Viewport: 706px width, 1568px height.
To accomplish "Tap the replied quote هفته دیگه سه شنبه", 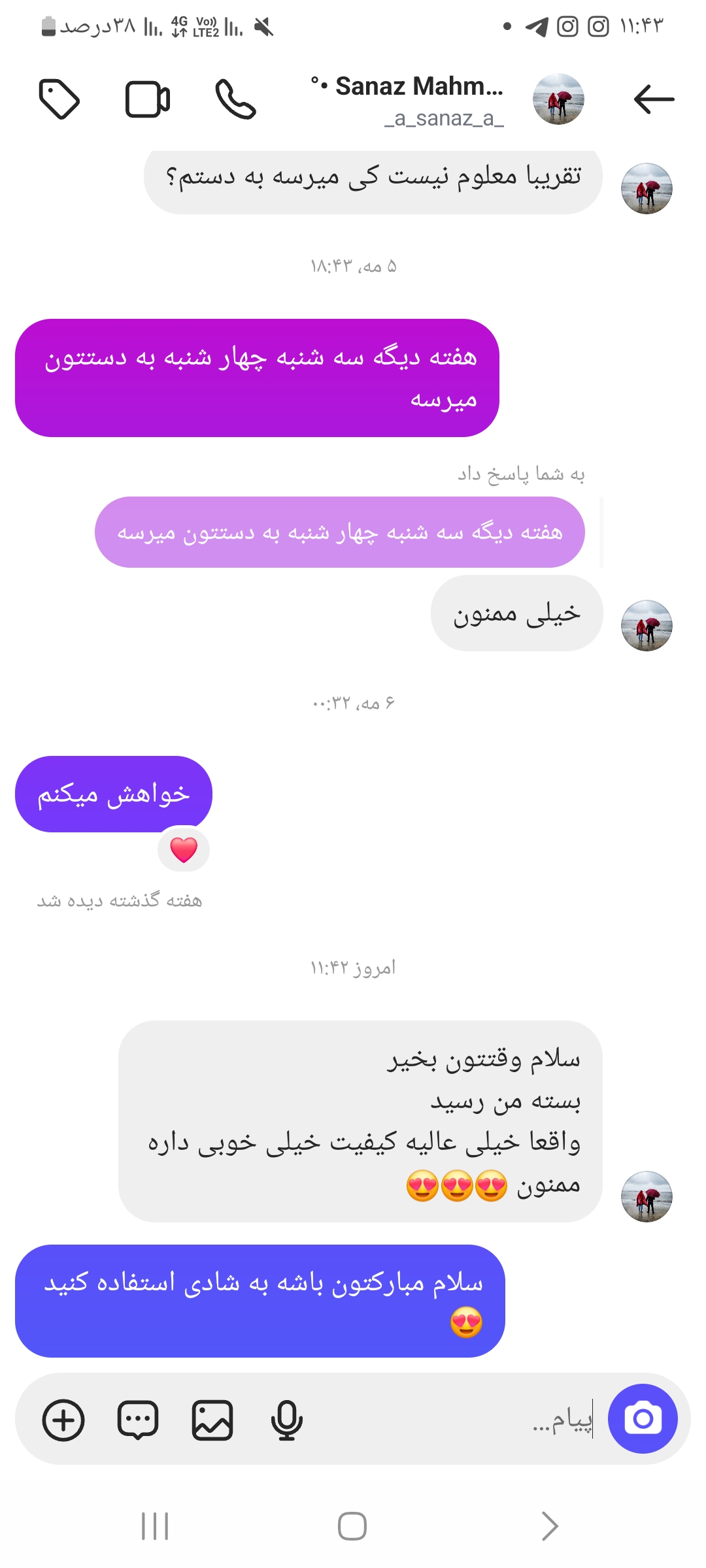I will [339, 532].
